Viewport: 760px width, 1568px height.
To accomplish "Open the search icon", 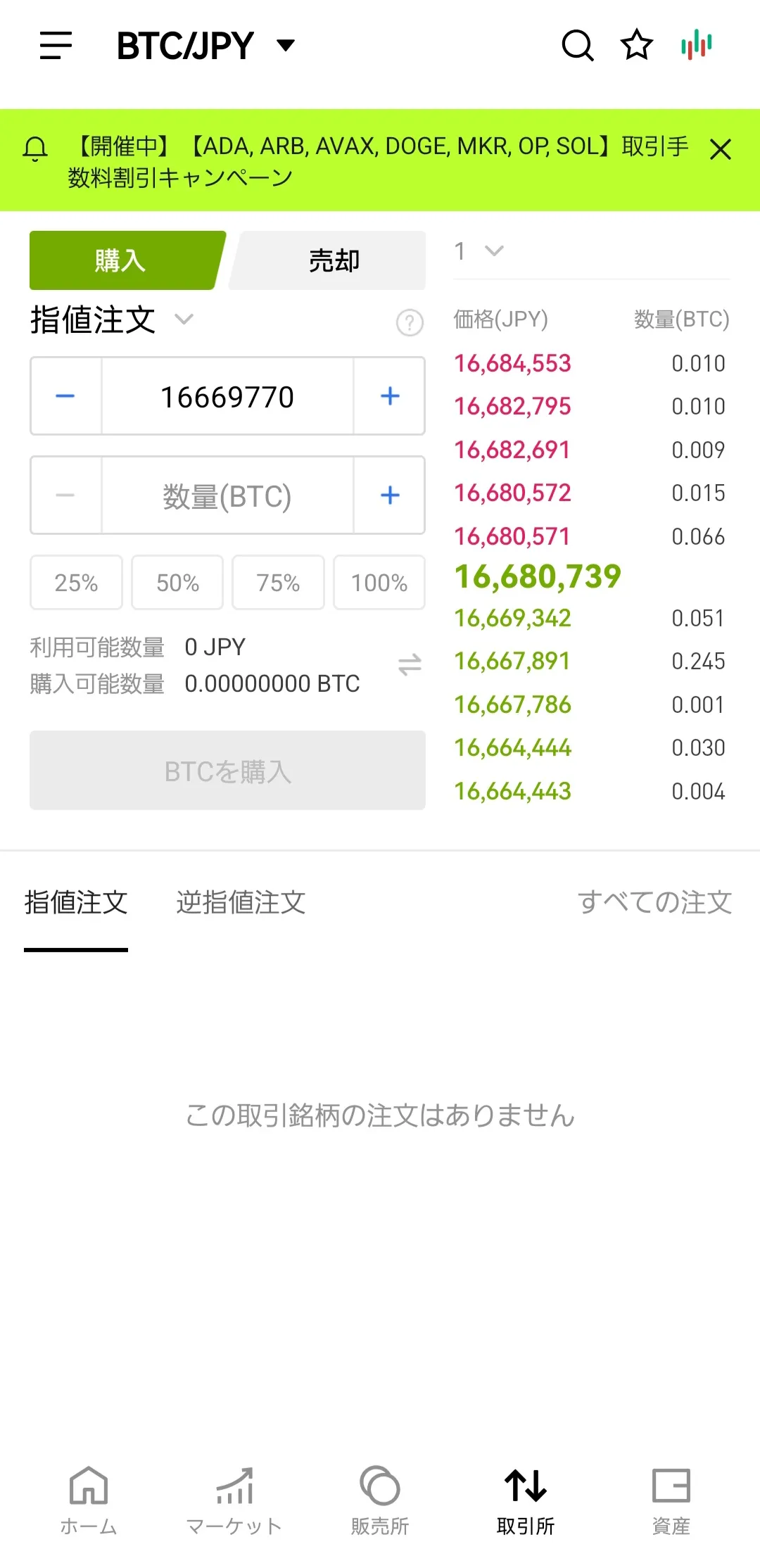I will (577, 46).
